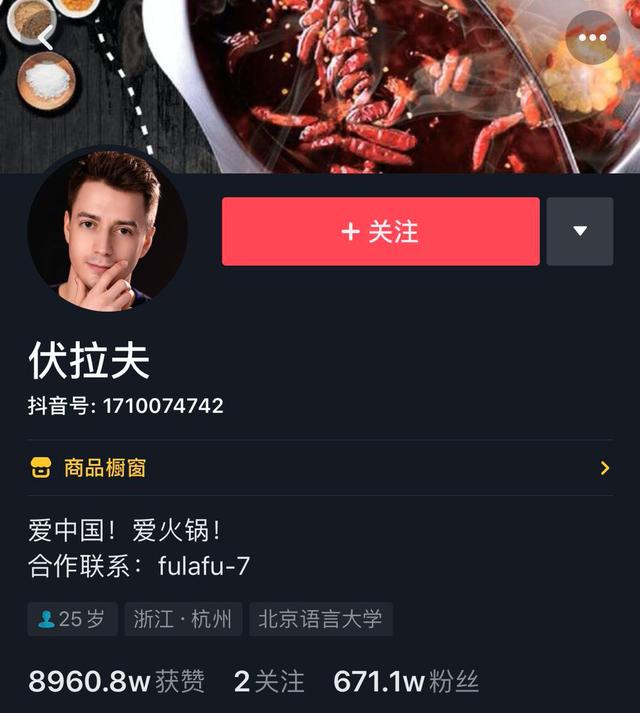View the 2 关注 following list
Viewport: 640px width, 713px height.
pos(269,682)
